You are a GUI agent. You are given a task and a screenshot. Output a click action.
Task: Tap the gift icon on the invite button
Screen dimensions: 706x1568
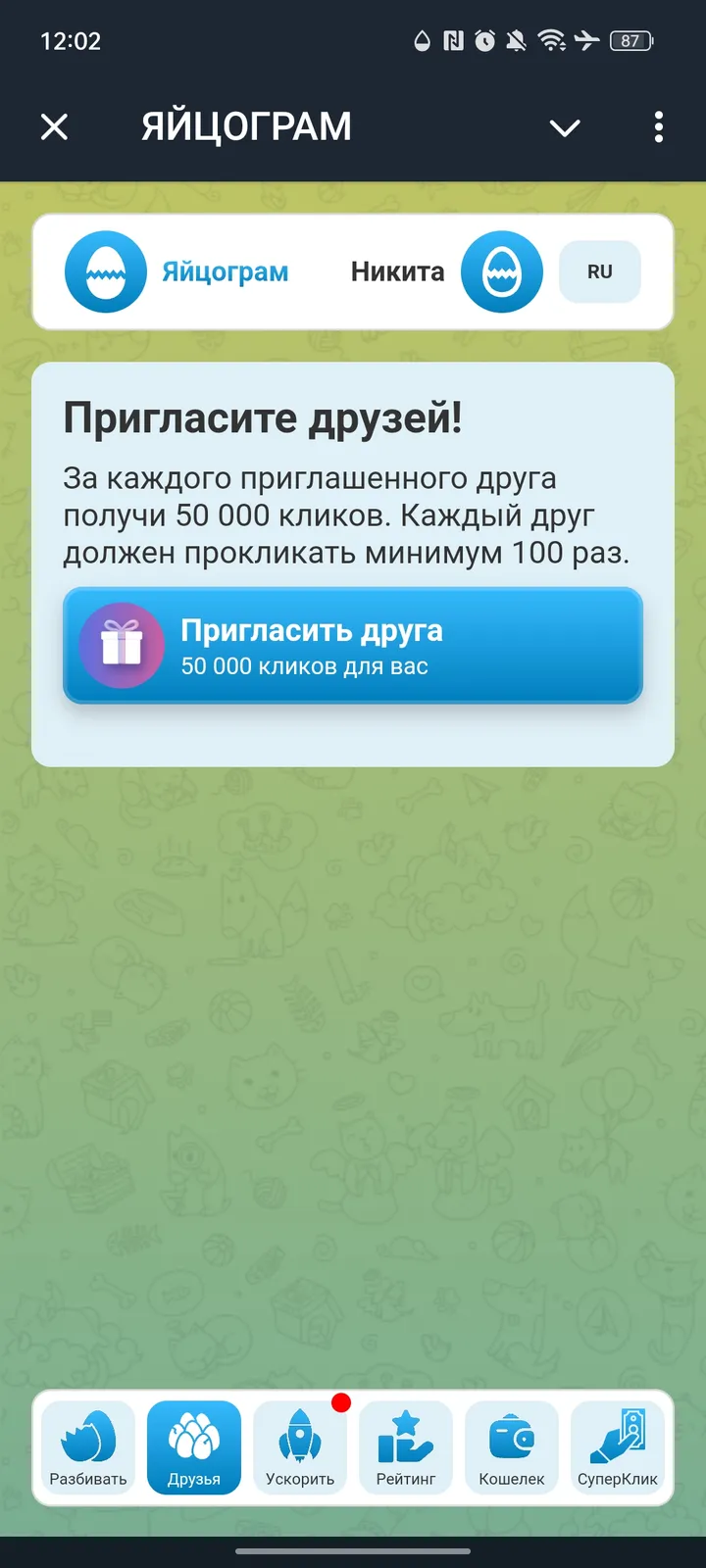(x=122, y=644)
